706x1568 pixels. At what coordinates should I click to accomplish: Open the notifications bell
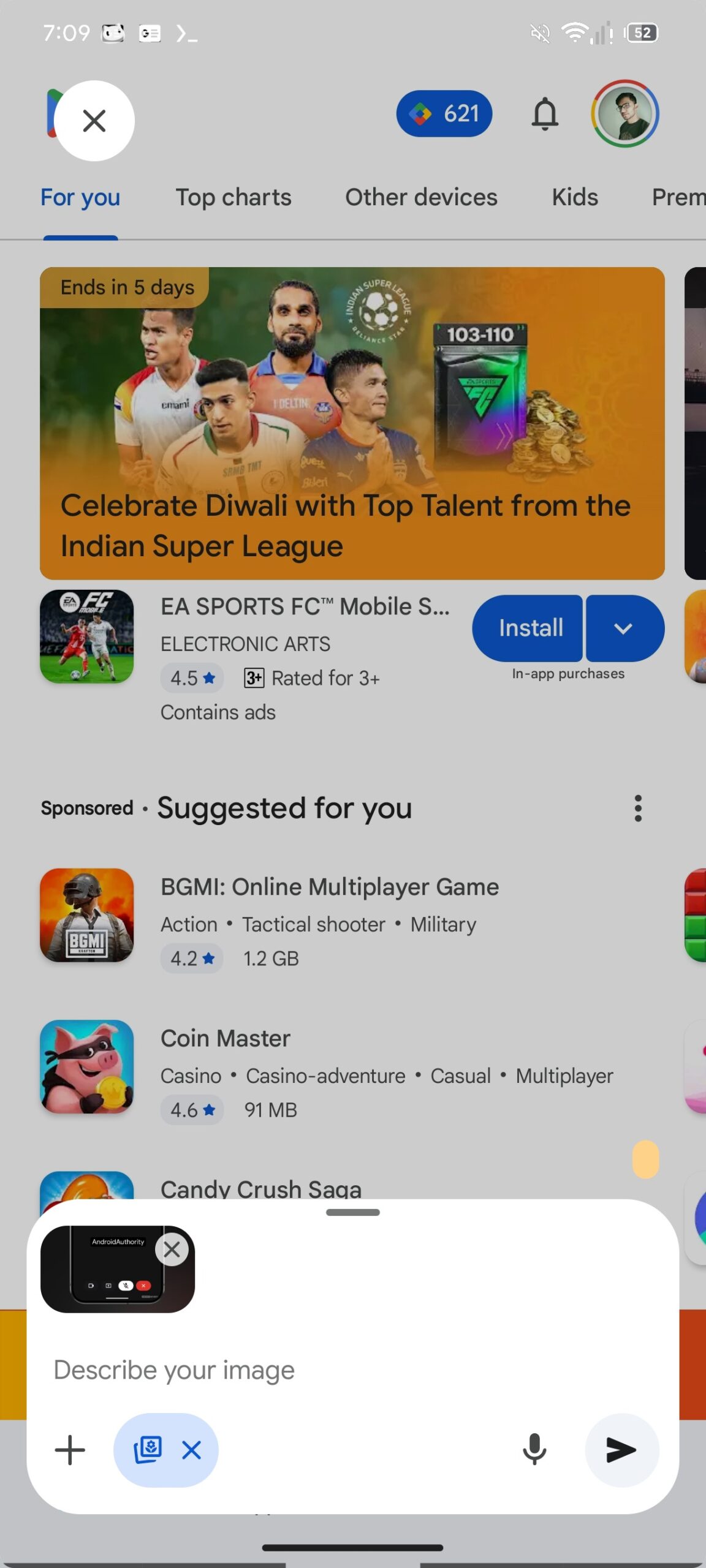[545, 114]
